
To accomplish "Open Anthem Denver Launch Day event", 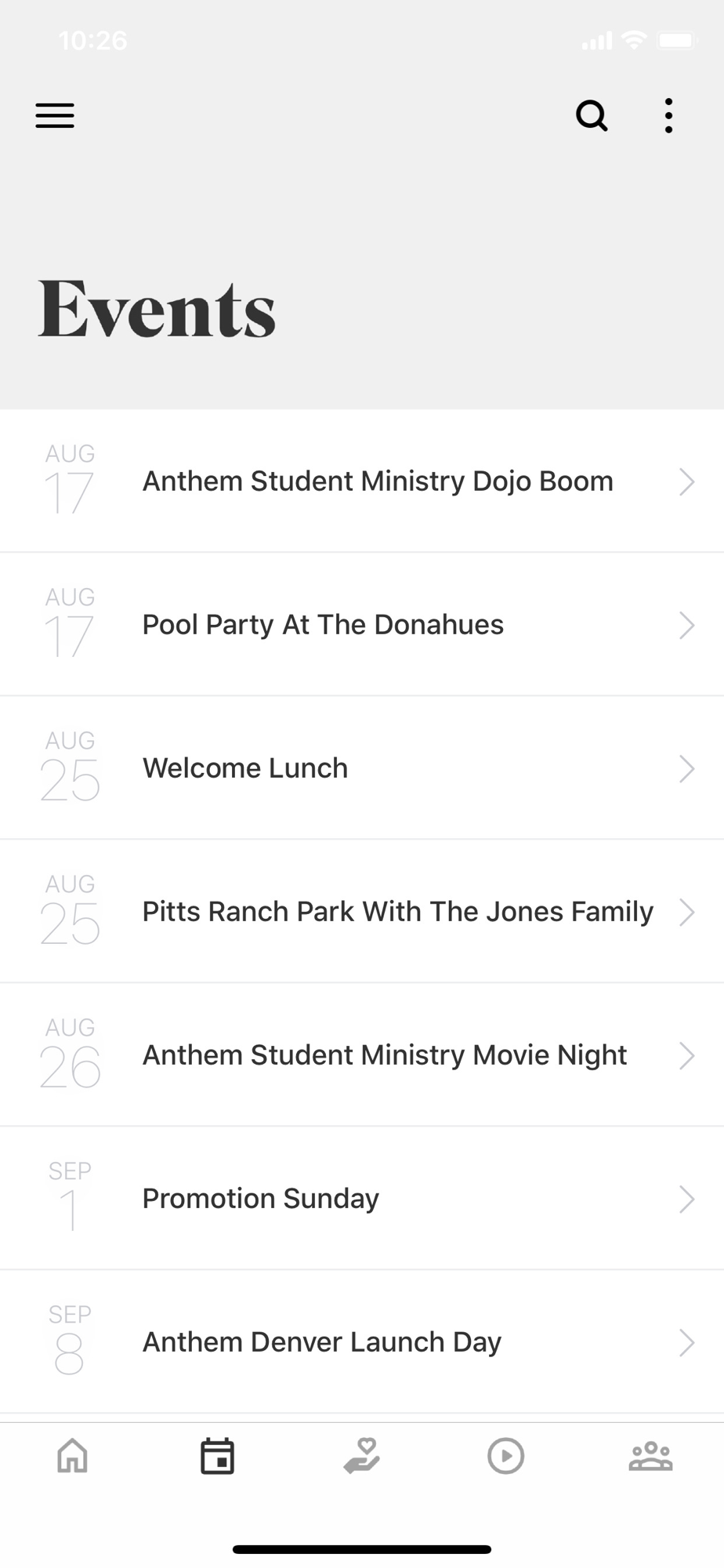I will [x=362, y=1341].
